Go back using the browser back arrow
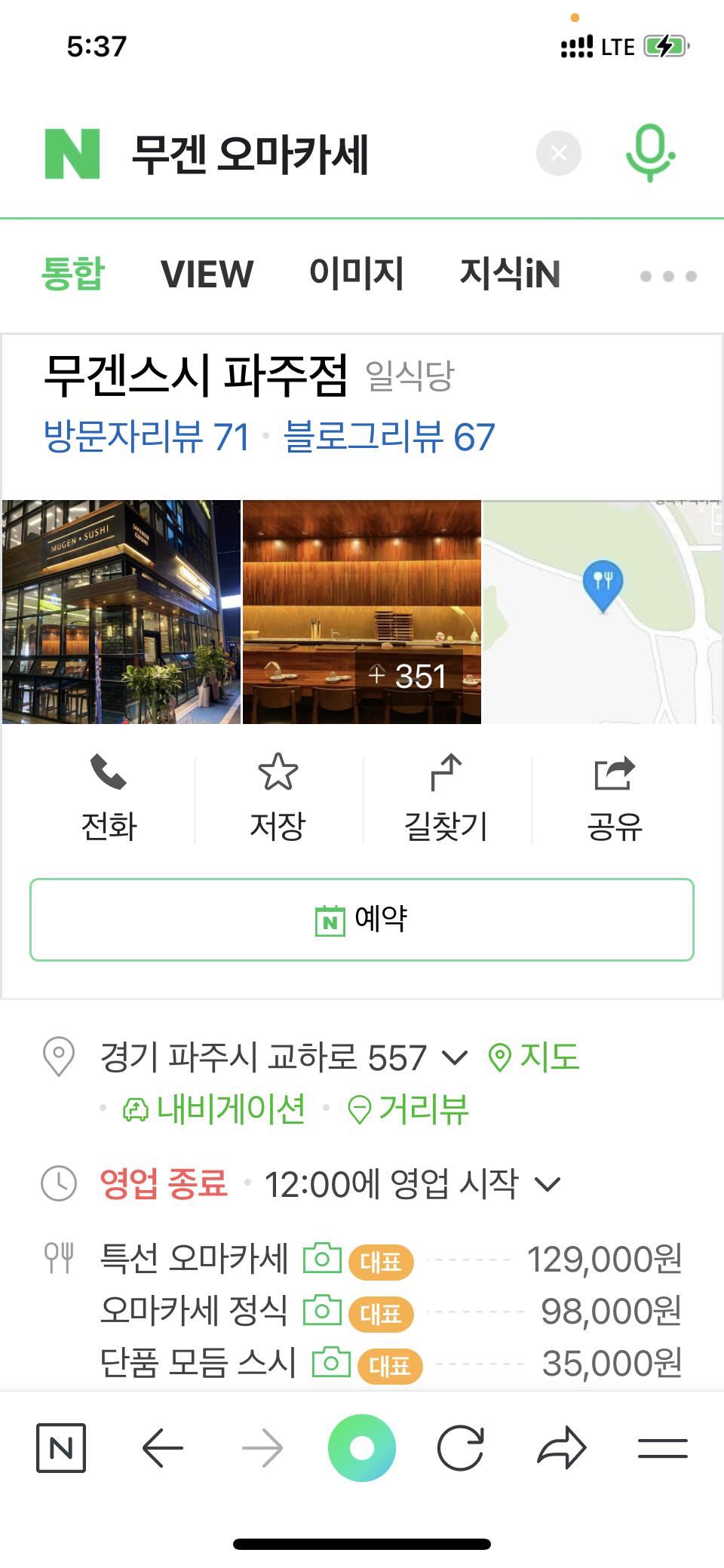 tap(162, 1447)
